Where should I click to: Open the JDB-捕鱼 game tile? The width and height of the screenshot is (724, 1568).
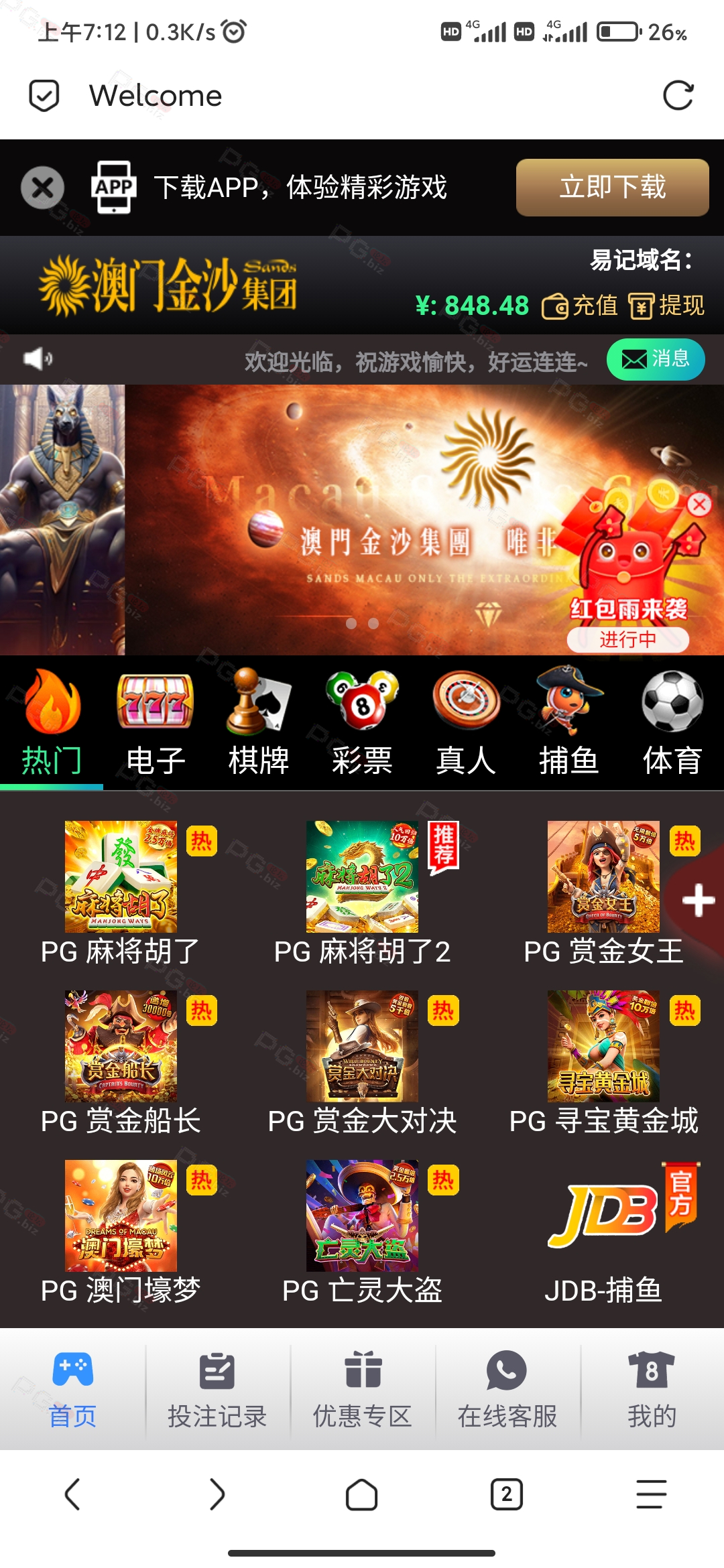[x=603, y=1232]
